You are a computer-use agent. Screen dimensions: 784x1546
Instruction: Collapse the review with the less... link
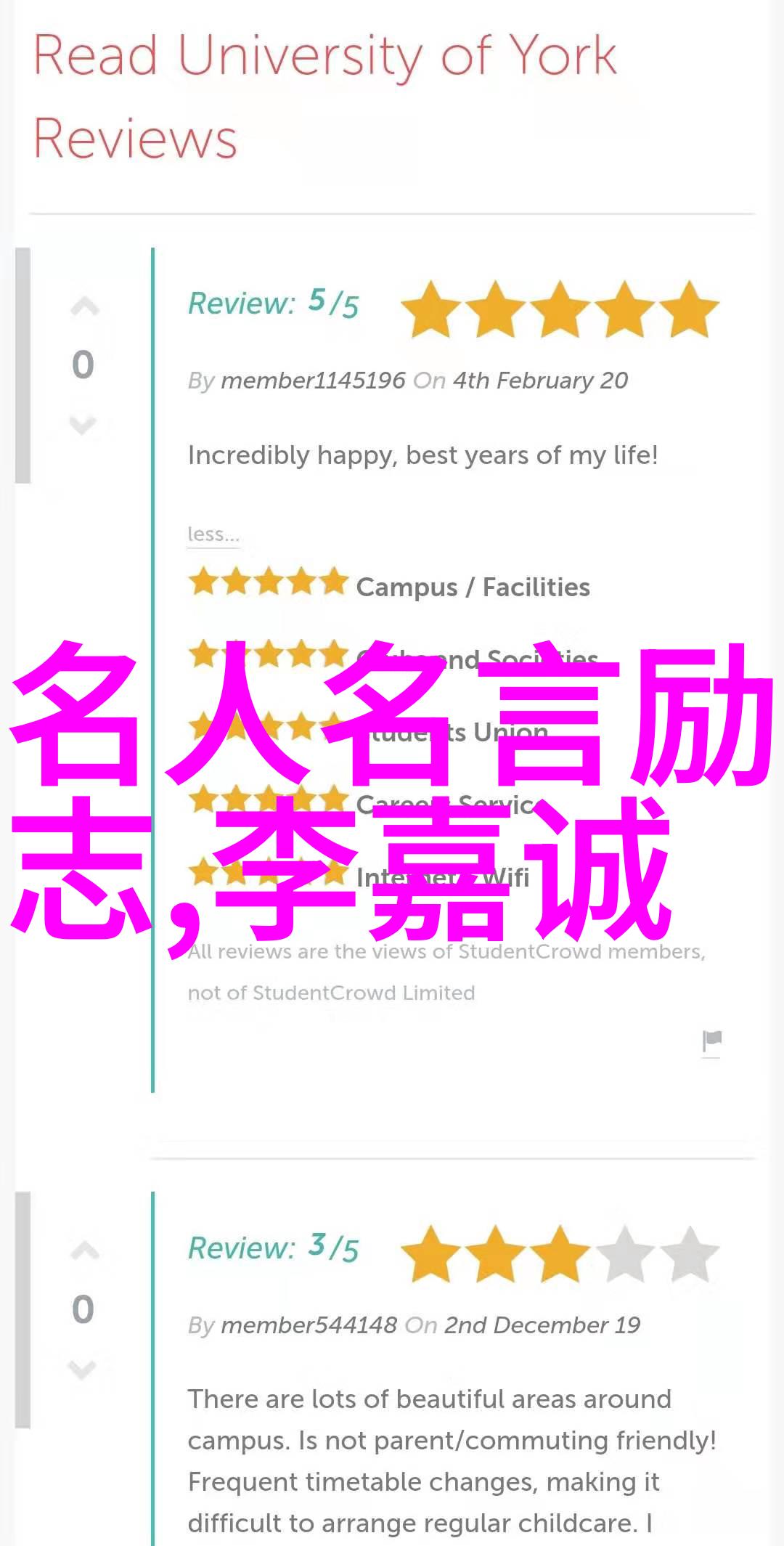pos(213,534)
